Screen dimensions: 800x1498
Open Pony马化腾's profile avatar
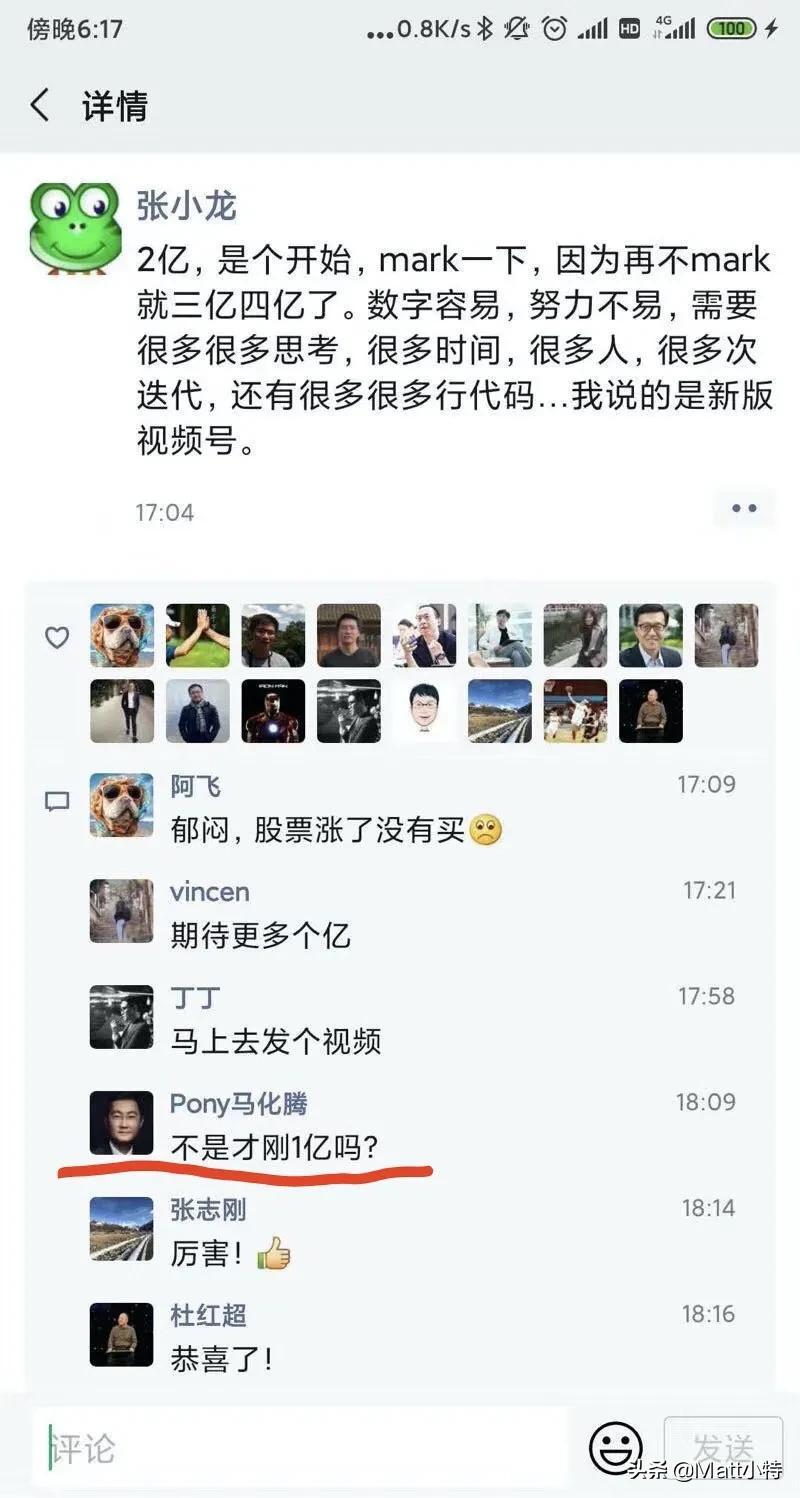click(x=122, y=1122)
